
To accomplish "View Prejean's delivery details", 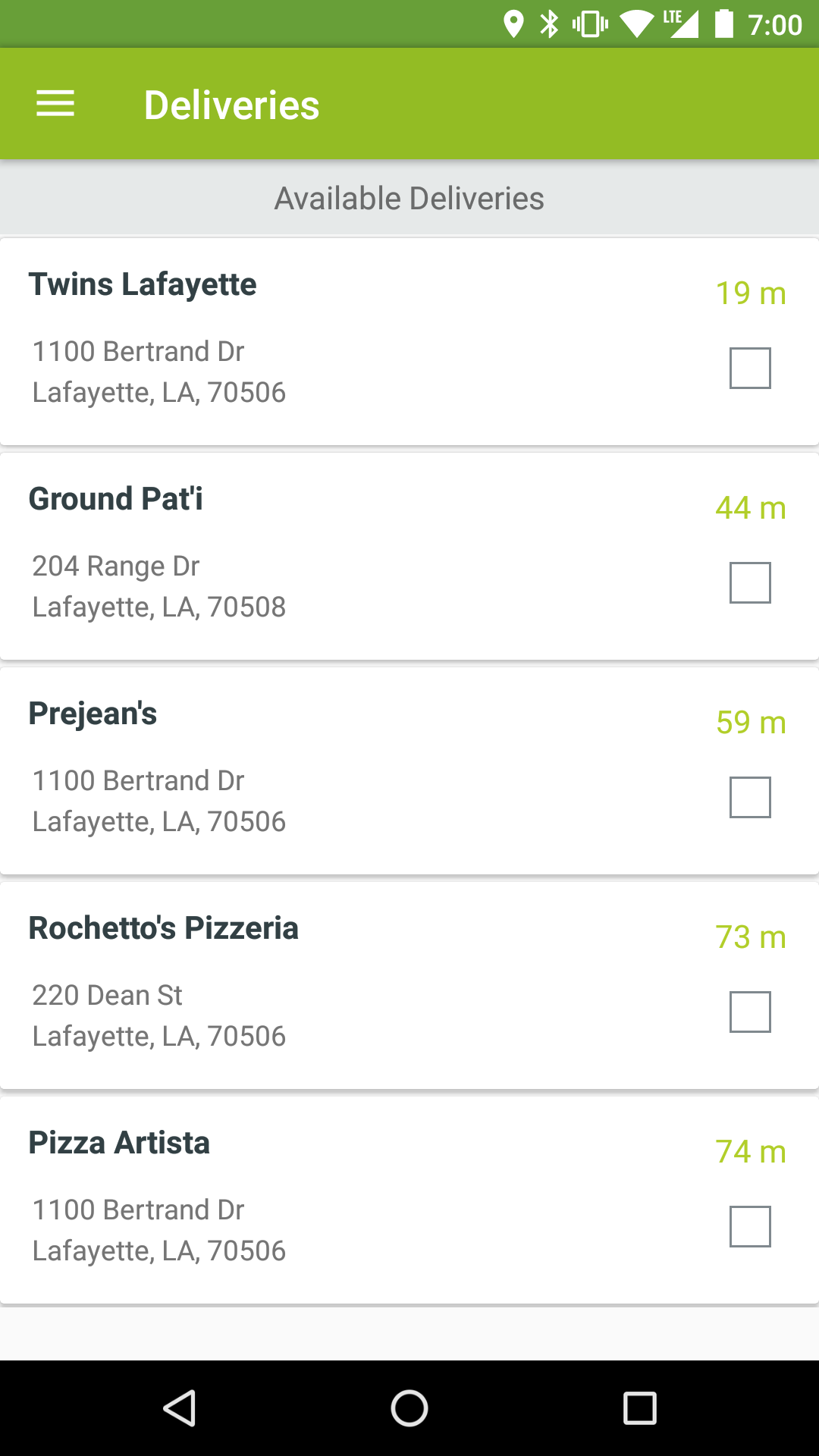I will point(409,771).
